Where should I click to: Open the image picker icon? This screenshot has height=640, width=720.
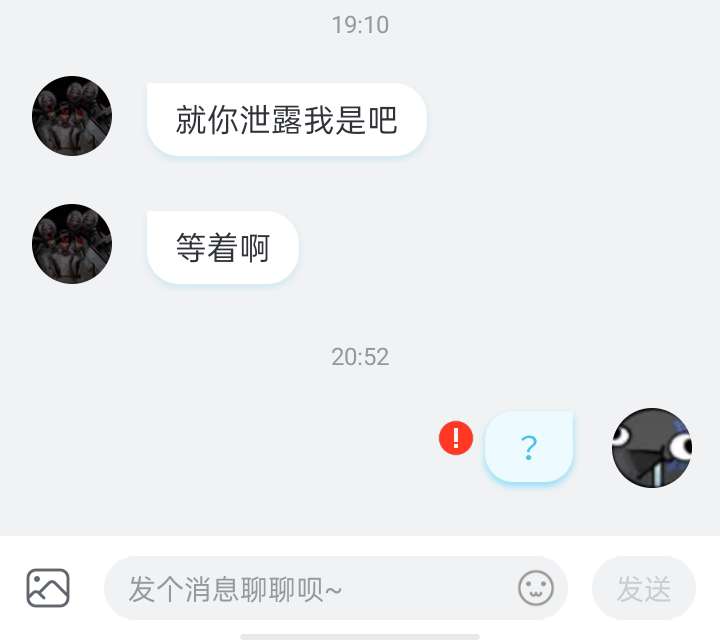[48, 588]
